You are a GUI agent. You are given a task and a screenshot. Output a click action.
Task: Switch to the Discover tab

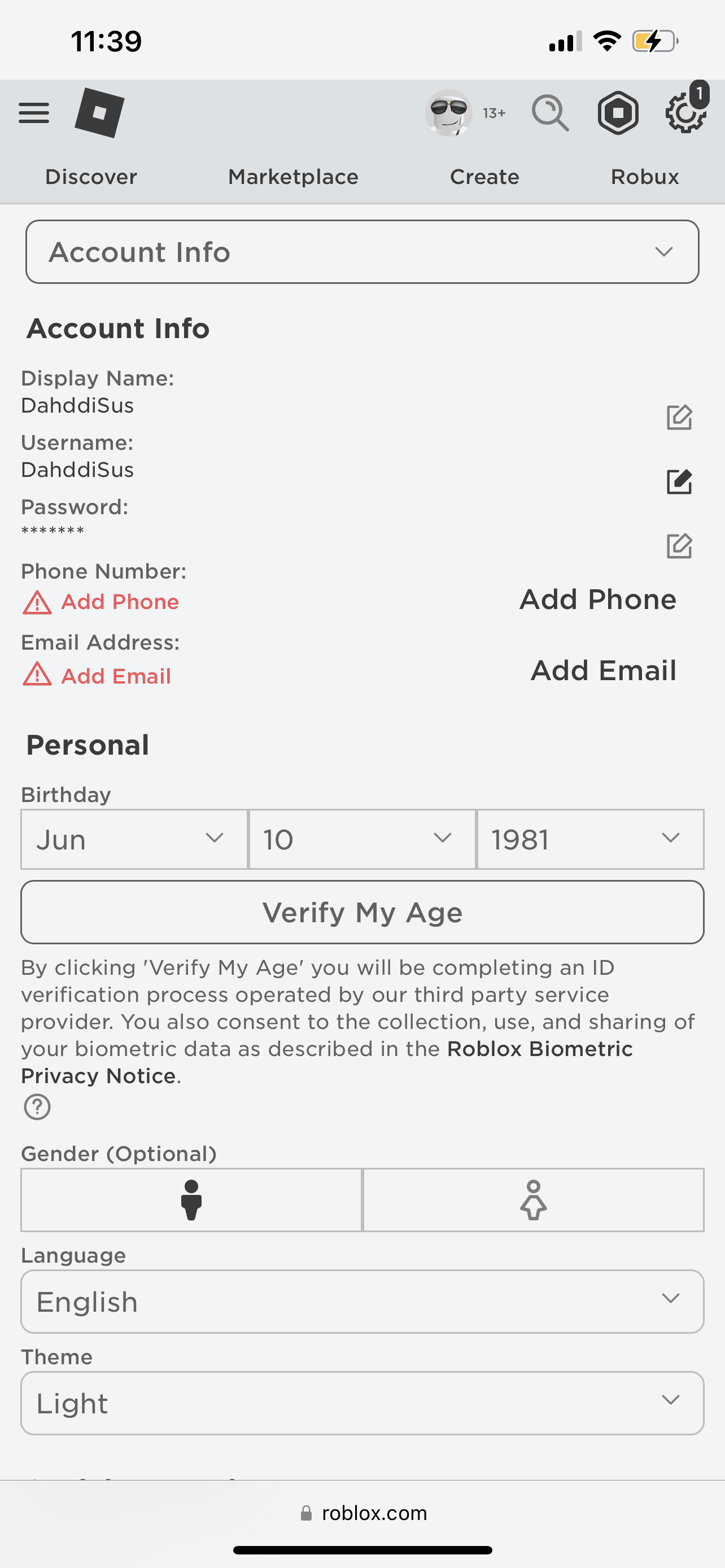pyautogui.click(x=91, y=177)
